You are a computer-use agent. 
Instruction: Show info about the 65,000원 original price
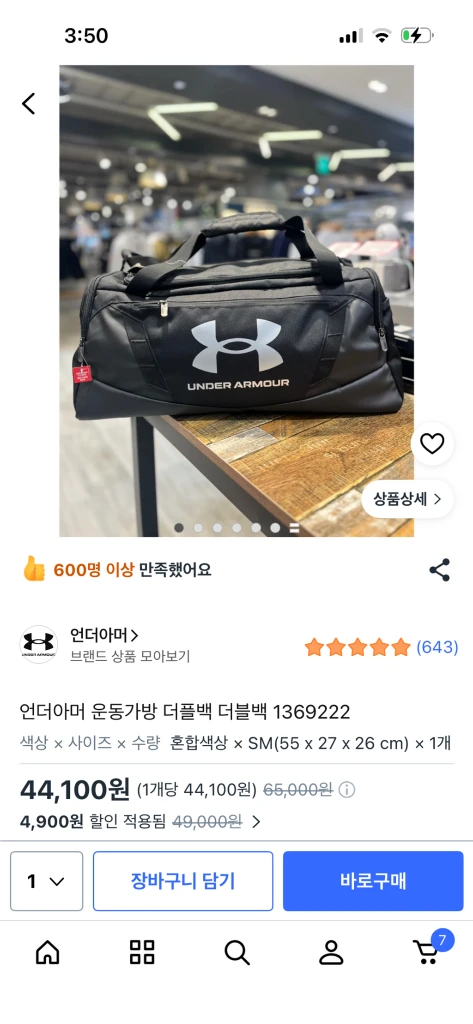[347, 790]
